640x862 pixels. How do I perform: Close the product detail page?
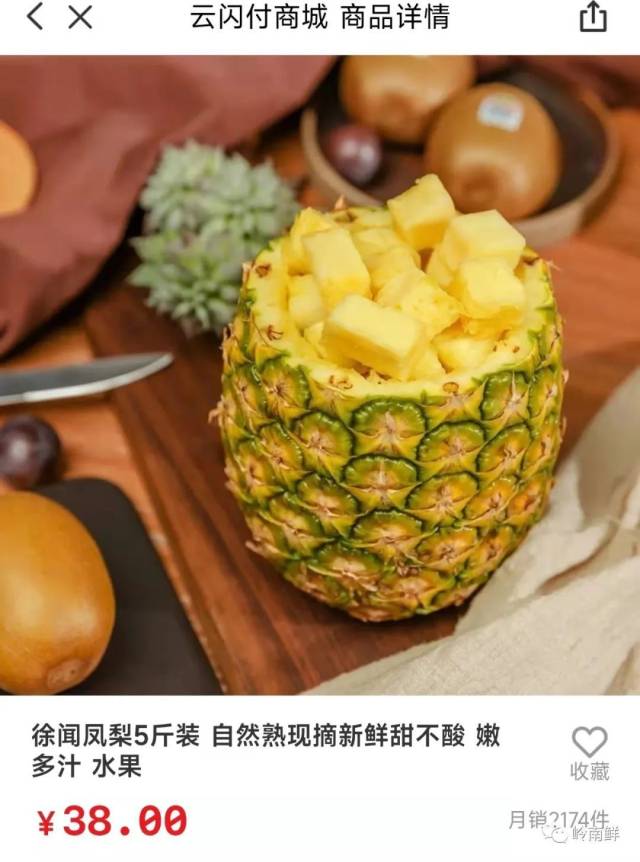tap(80, 17)
